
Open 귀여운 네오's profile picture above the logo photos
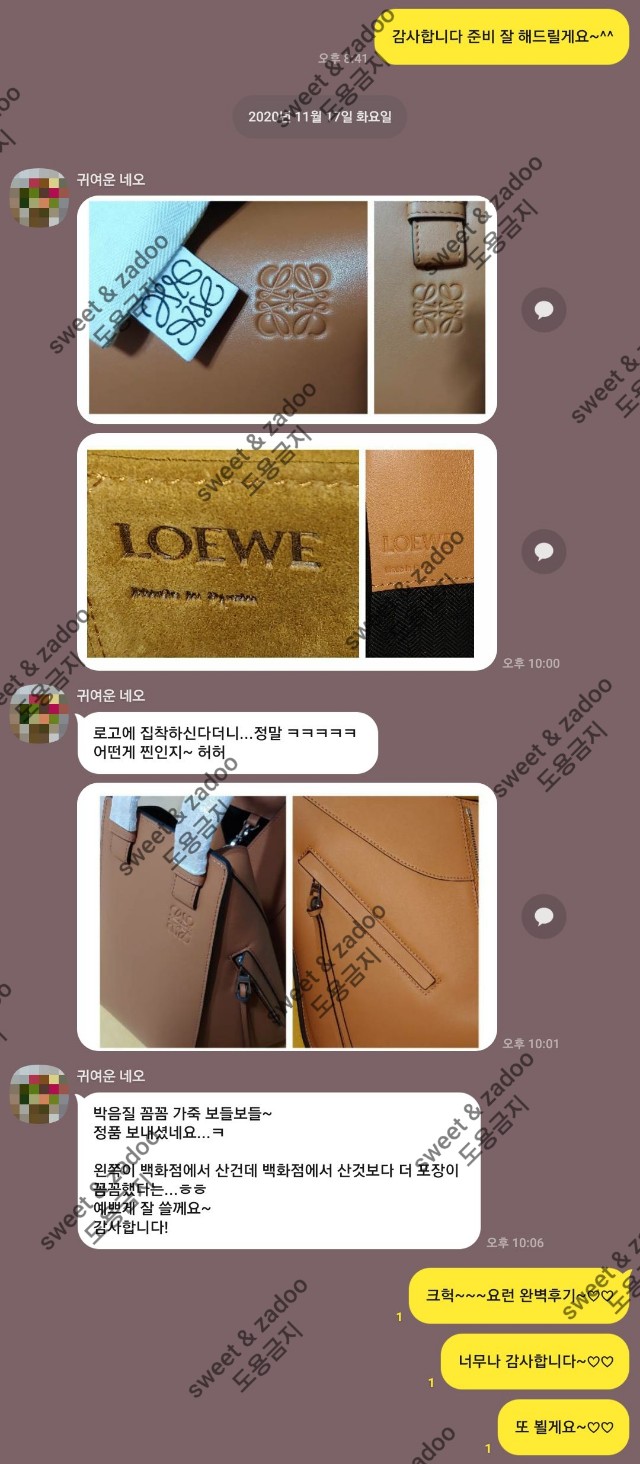tap(37, 198)
